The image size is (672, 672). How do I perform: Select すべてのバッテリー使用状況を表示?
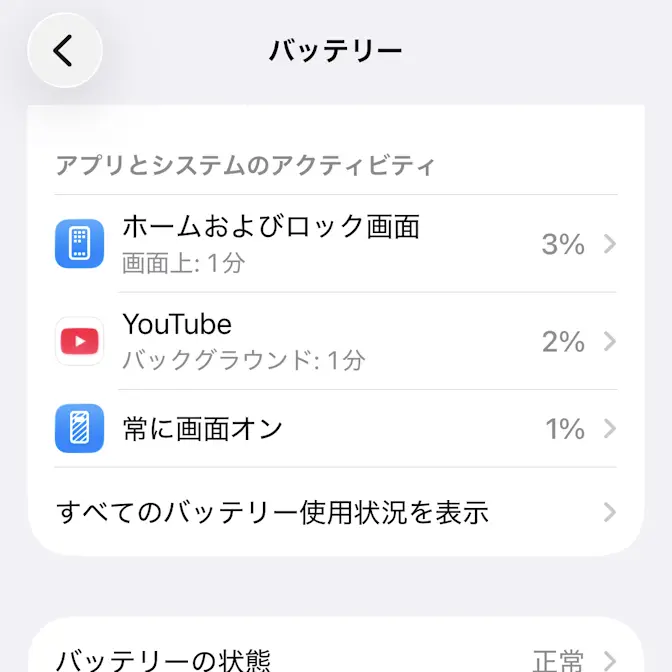(336, 513)
